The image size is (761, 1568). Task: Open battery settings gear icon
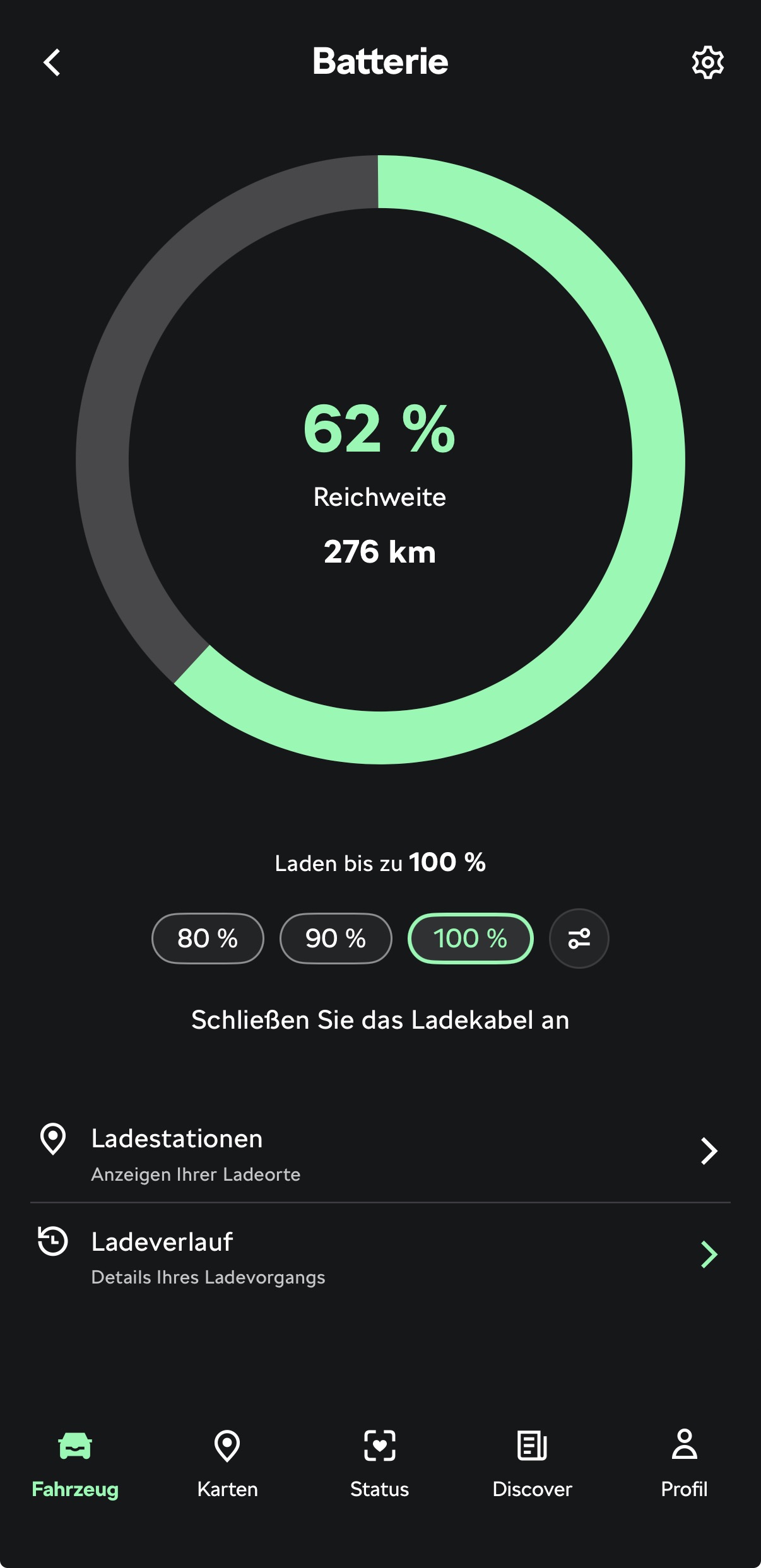pyautogui.click(x=707, y=62)
